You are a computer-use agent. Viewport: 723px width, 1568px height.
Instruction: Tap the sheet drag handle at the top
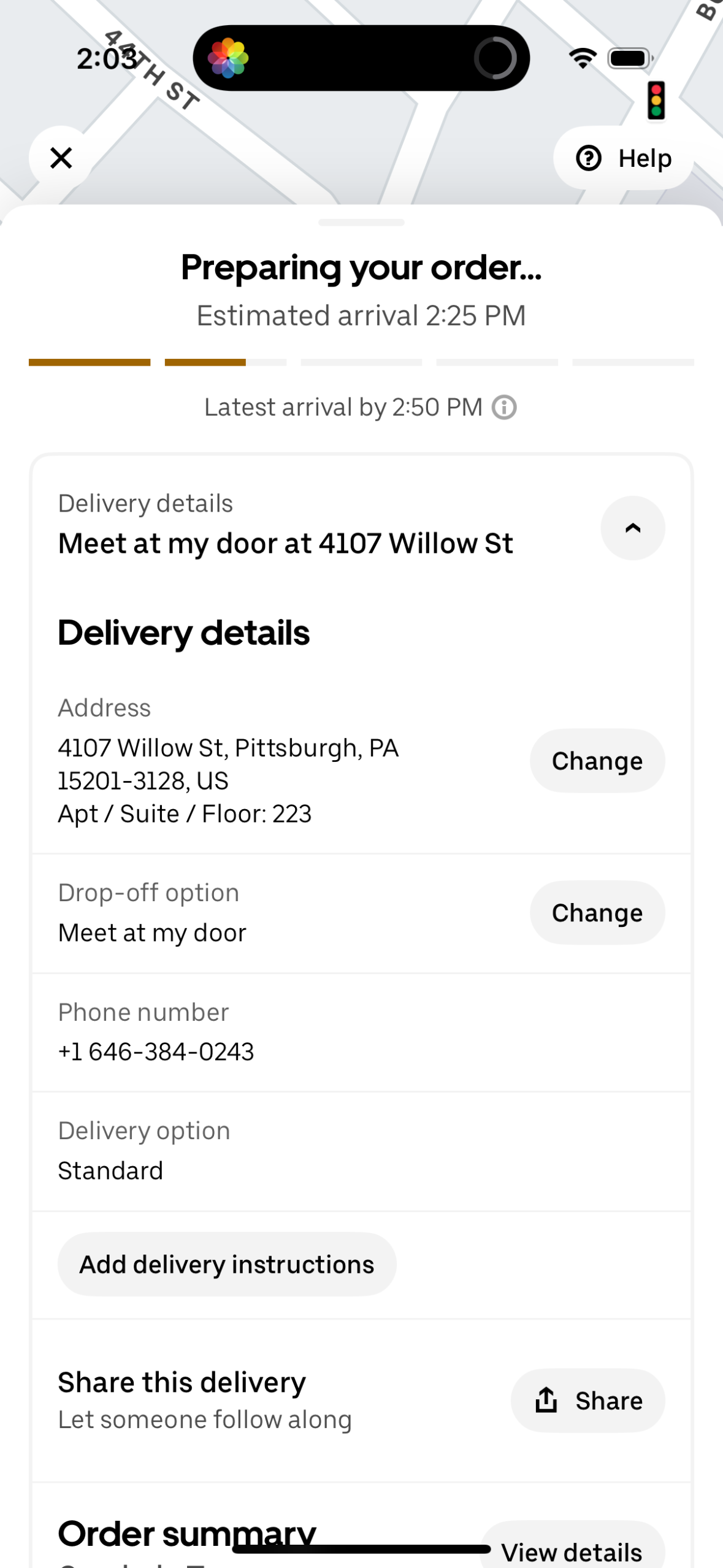click(x=361, y=223)
